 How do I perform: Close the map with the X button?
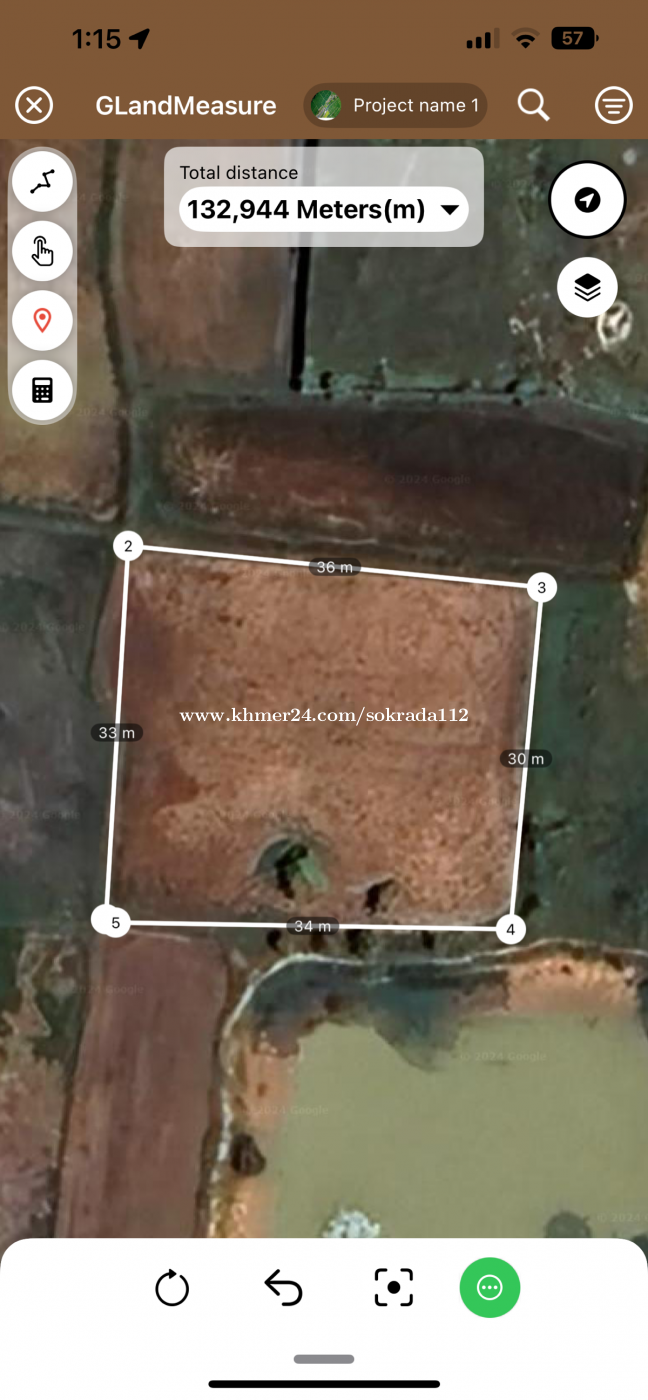click(x=34, y=105)
